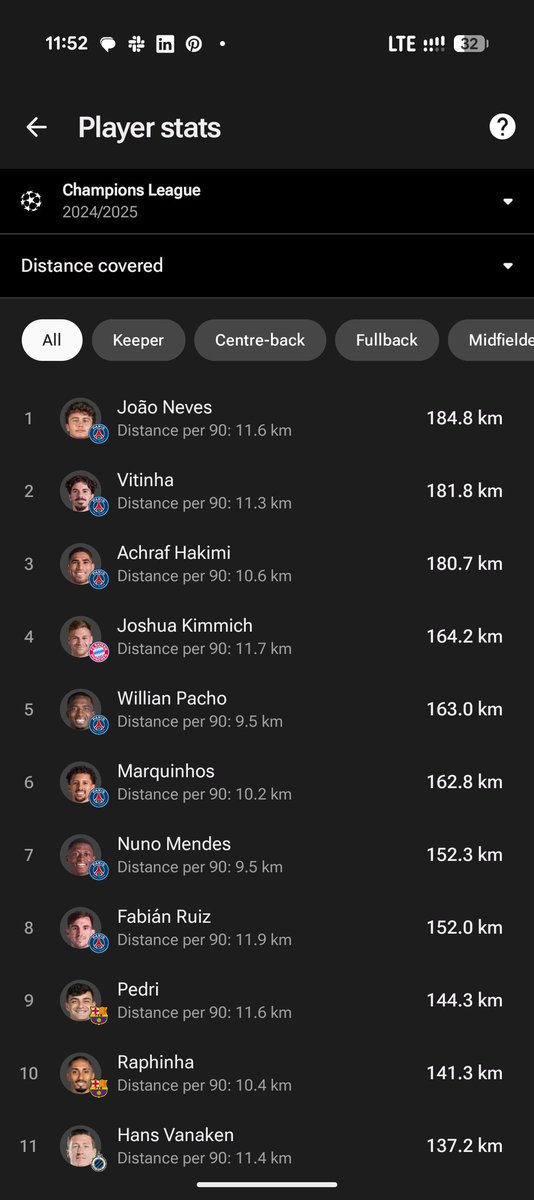Open Hans Vanaken's row
This screenshot has width=534, height=1200.
point(267,1147)
